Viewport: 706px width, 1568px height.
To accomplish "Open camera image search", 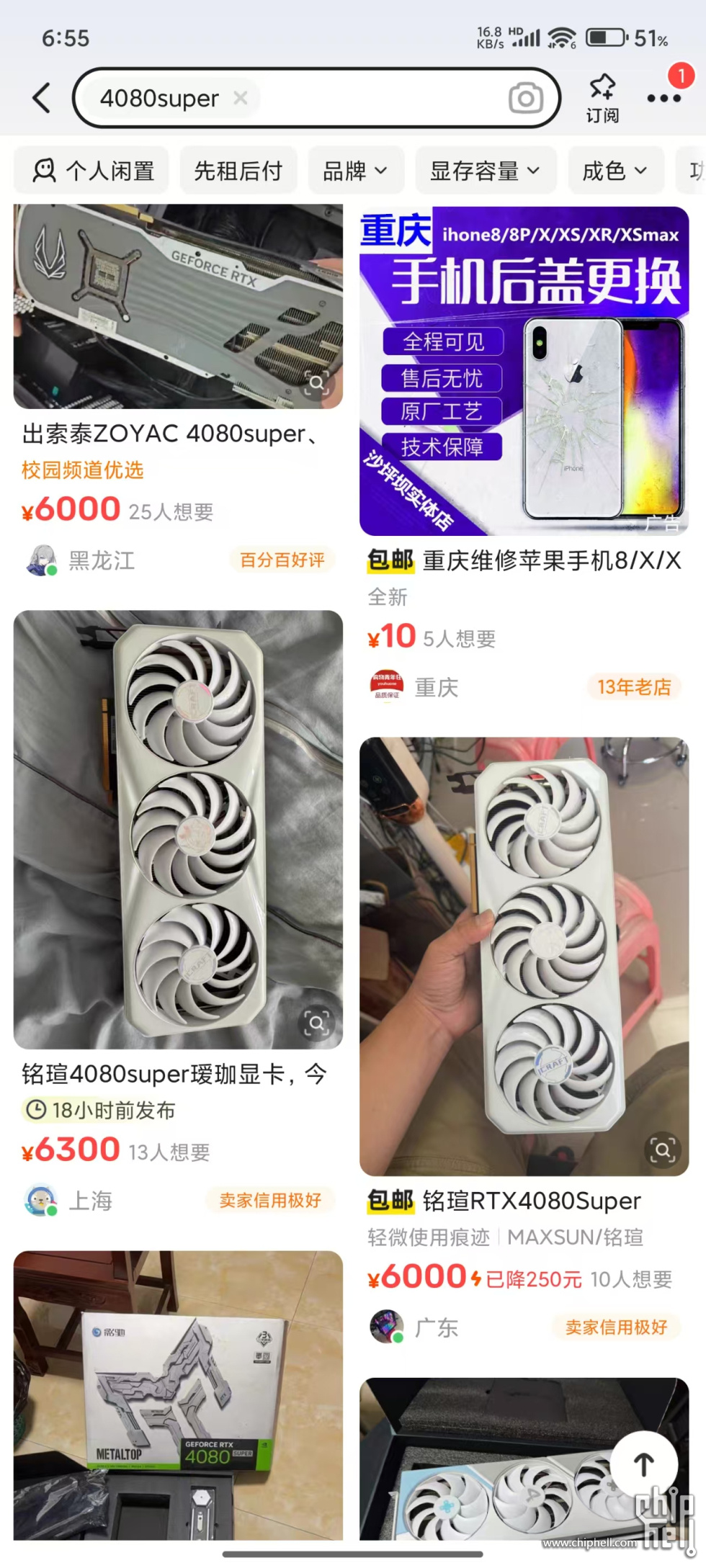I will pos(526,98).
